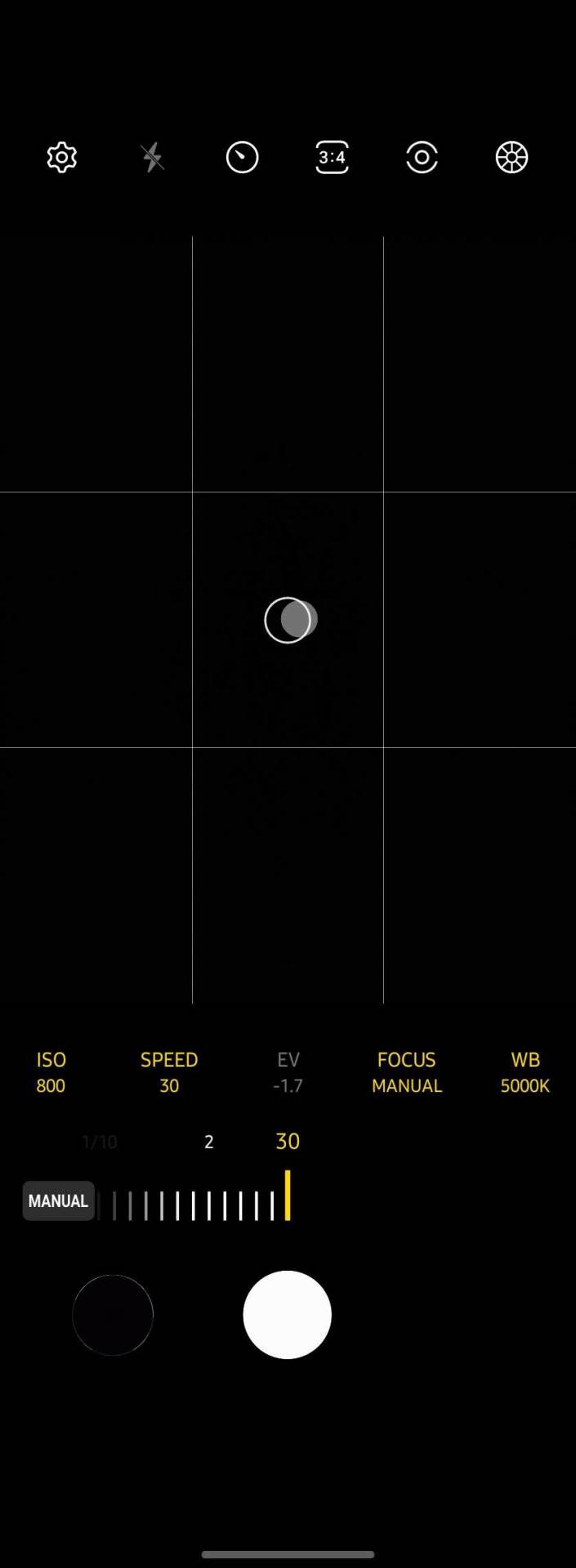Open camera settings gear
Screen dimensions: 576x1568
click(62, 158)
